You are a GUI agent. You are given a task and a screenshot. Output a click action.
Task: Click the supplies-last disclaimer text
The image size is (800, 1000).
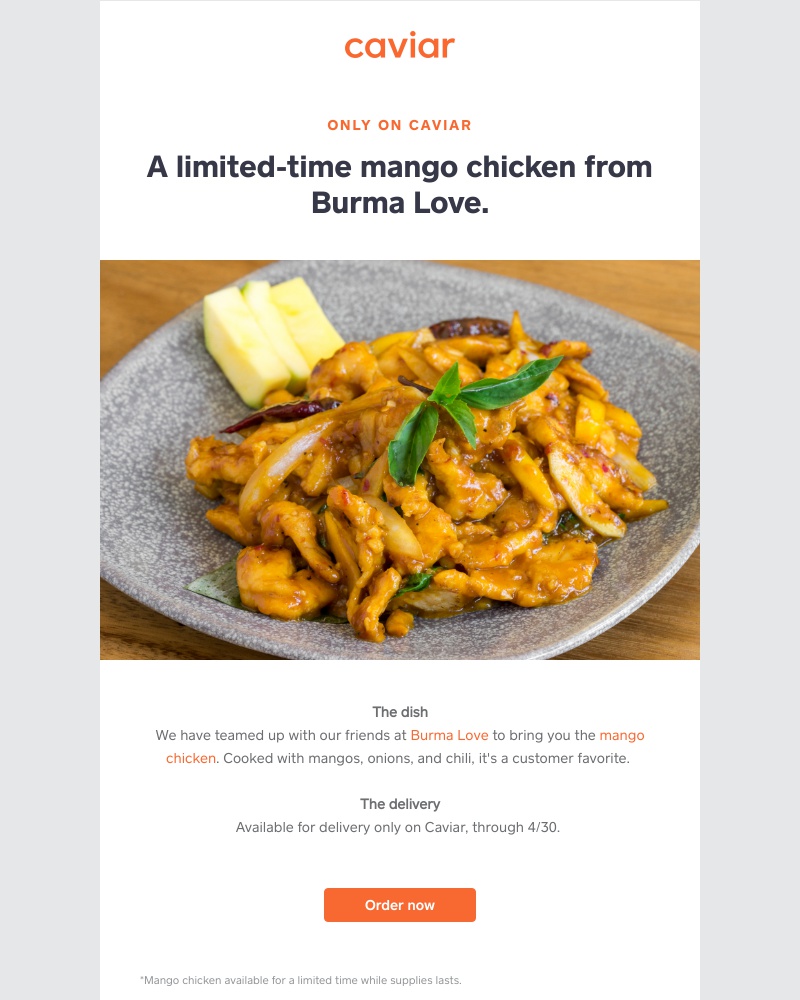pos(302,979)
